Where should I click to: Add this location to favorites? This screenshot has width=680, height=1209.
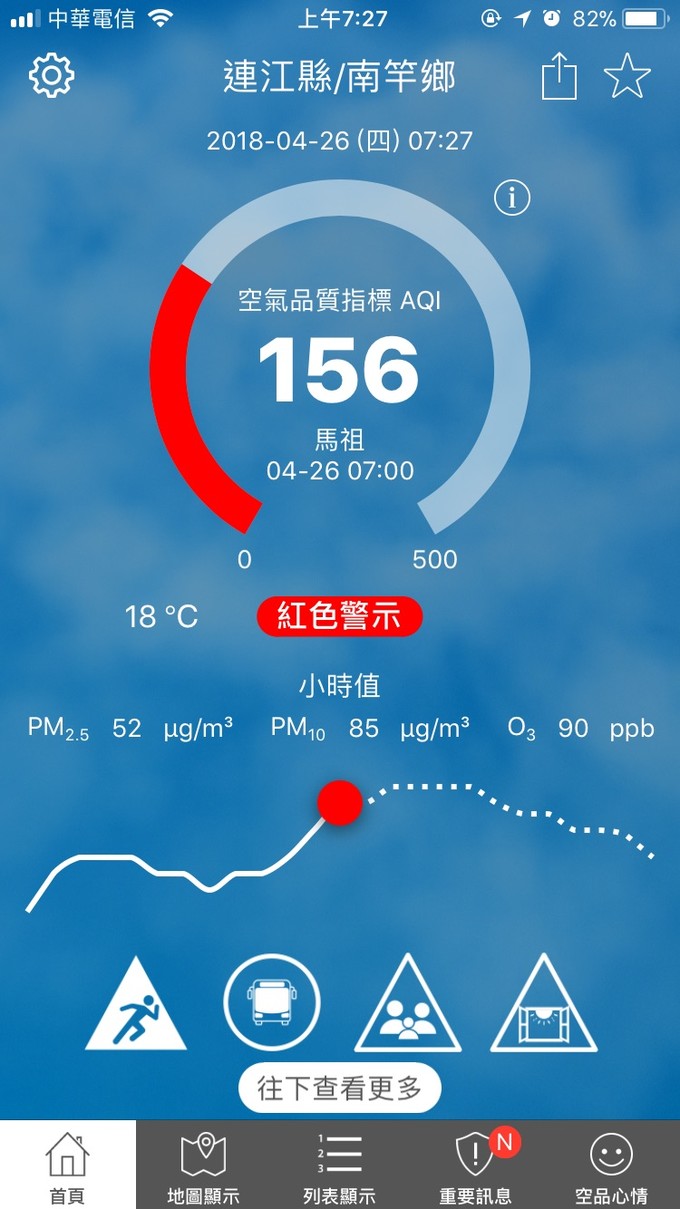[x=627, y=76]
